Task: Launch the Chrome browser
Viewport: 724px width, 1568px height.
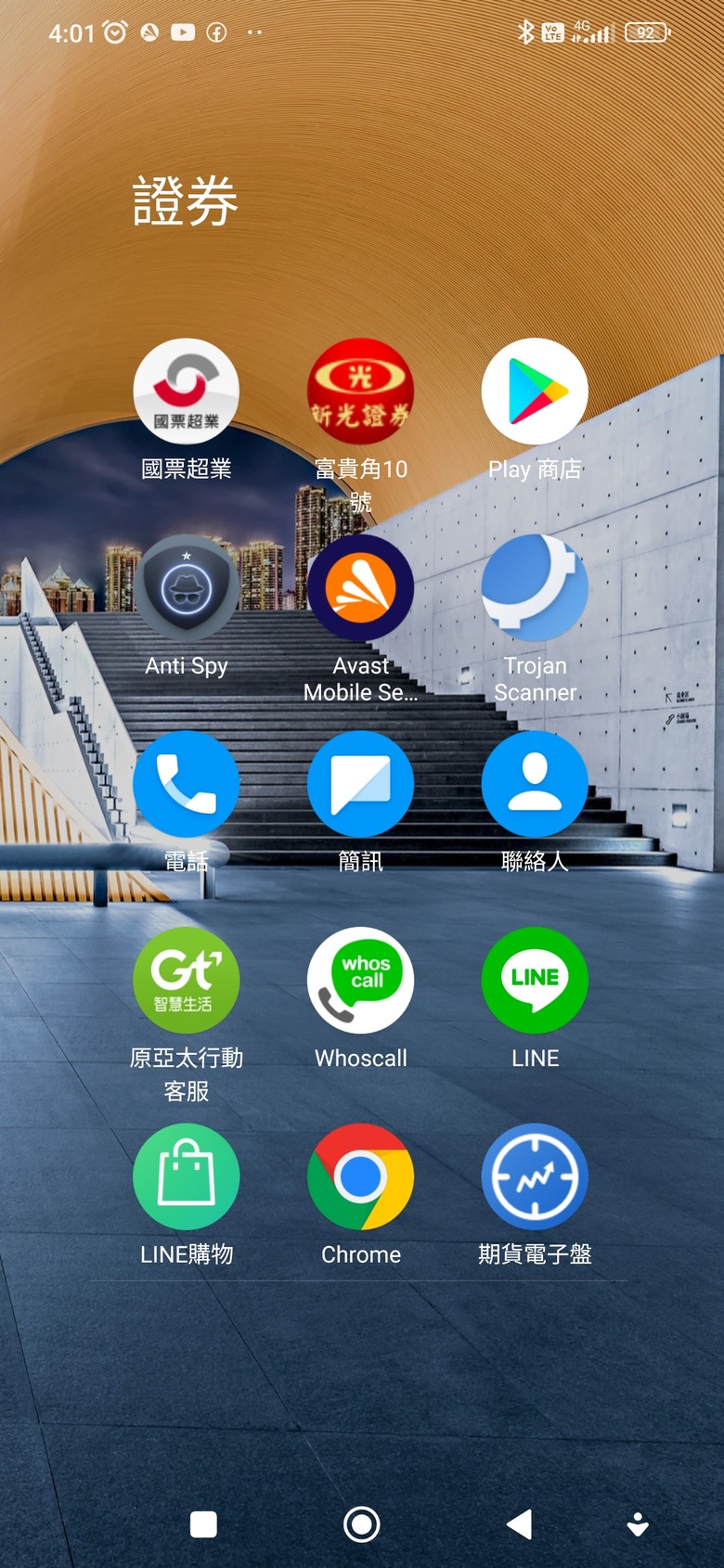Action: 360,1176
